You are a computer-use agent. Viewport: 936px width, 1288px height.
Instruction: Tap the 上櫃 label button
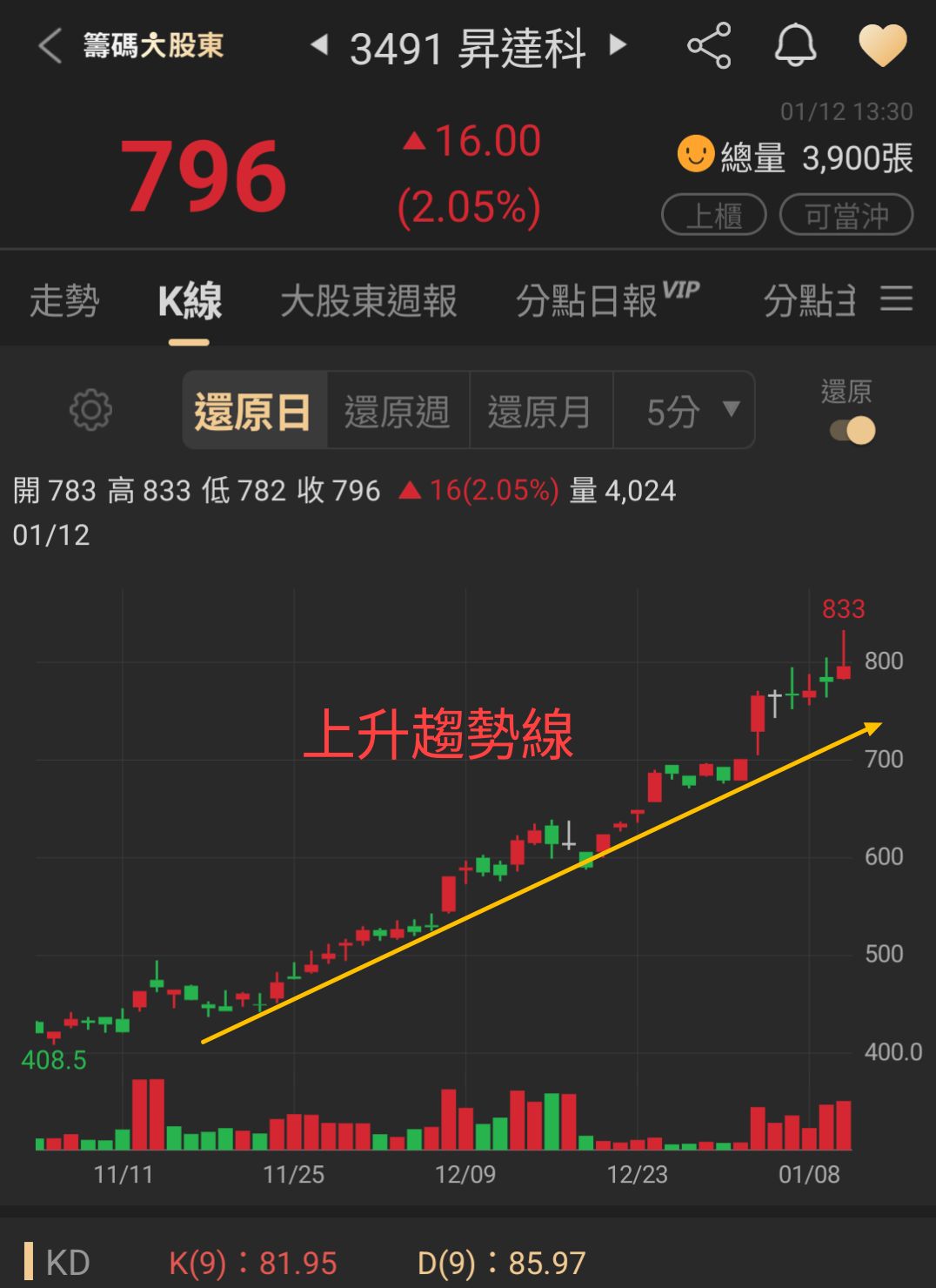713,214
